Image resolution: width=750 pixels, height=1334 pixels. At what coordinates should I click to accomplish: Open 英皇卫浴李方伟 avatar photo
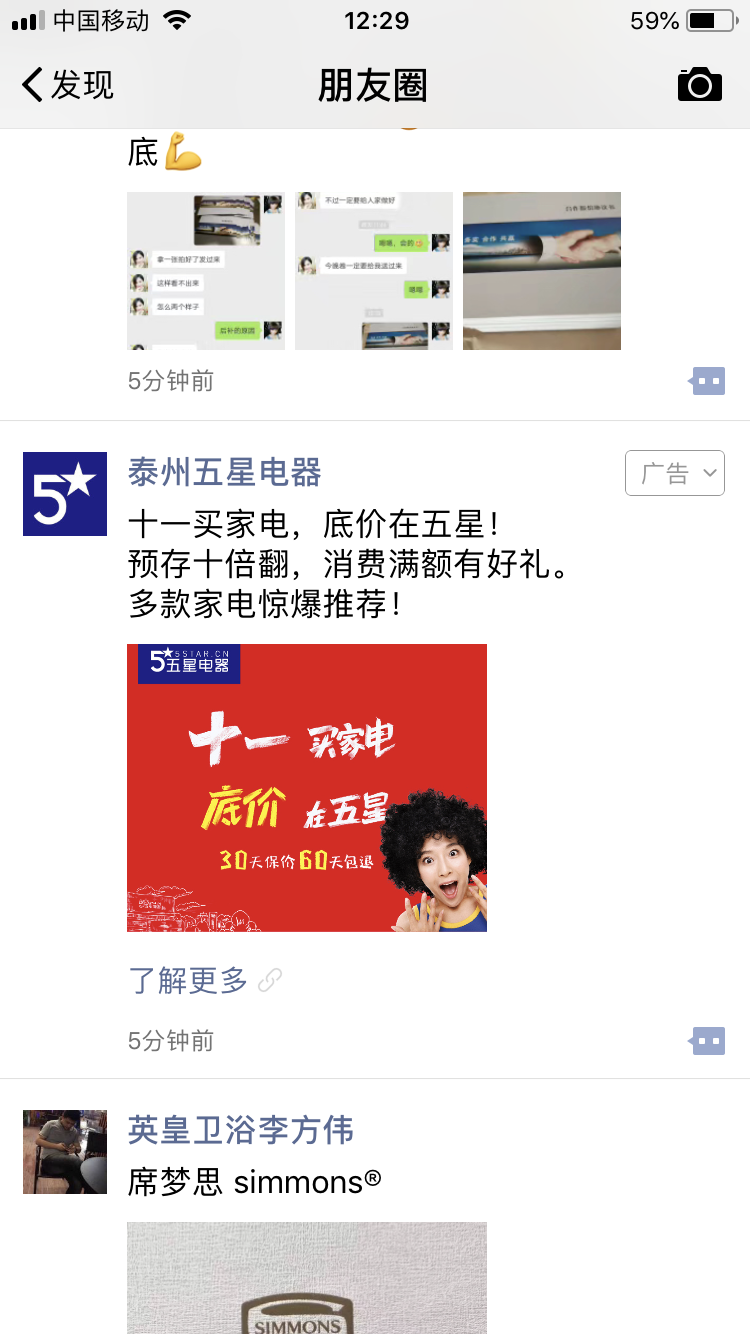pos(65,1151)
